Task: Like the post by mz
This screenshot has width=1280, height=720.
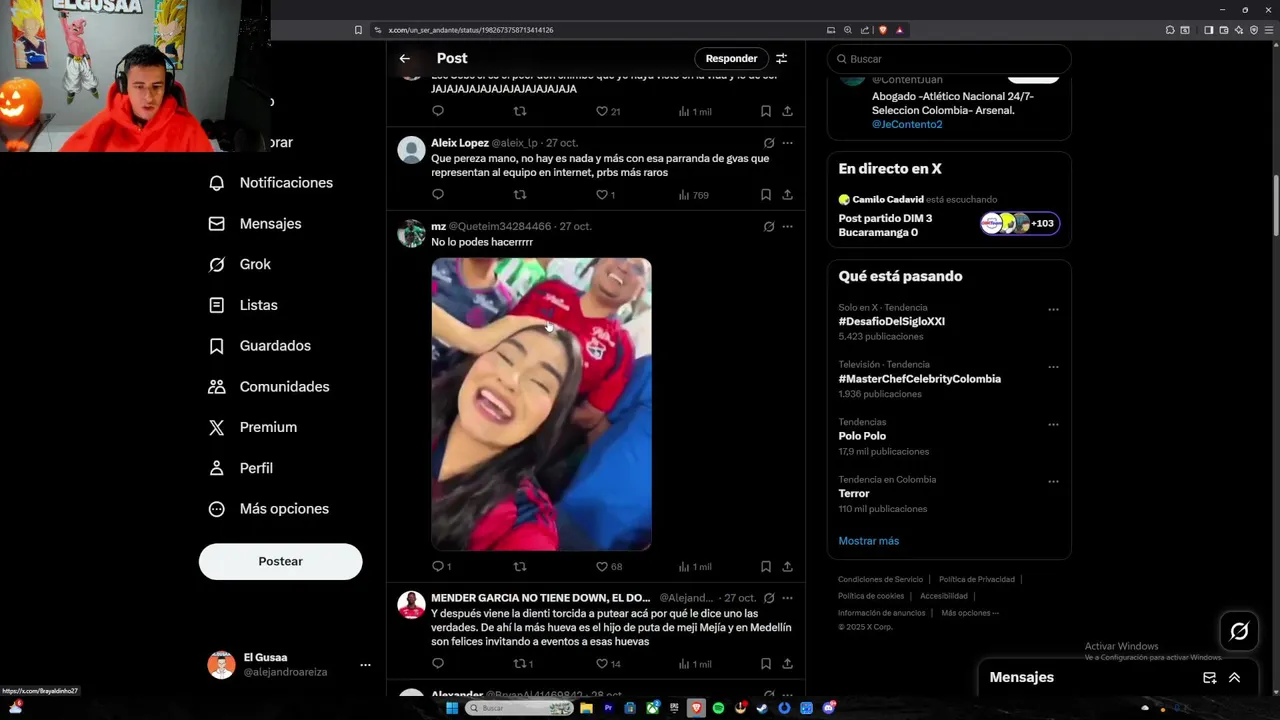Action: (x=602, y=567)
